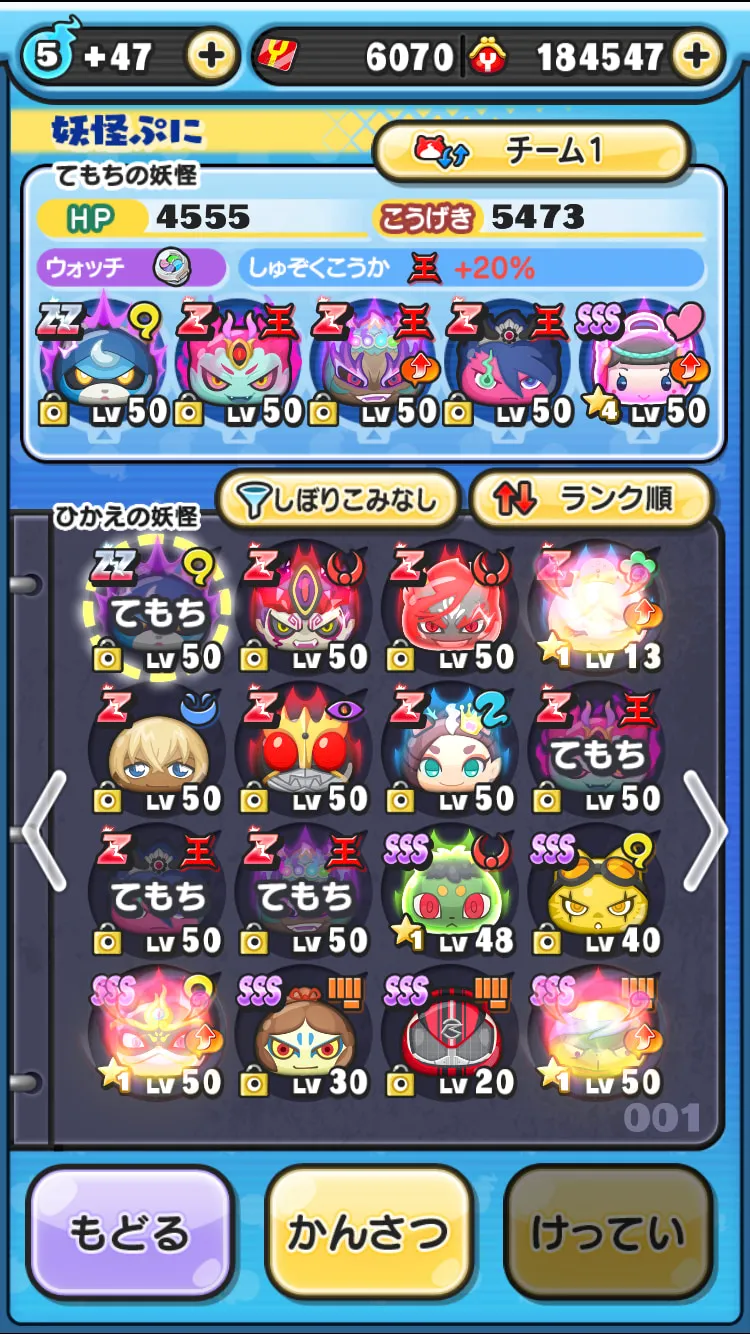Confirm team with けってい button
Screen dimensions: 750x1334
[x=608, y=1233]
